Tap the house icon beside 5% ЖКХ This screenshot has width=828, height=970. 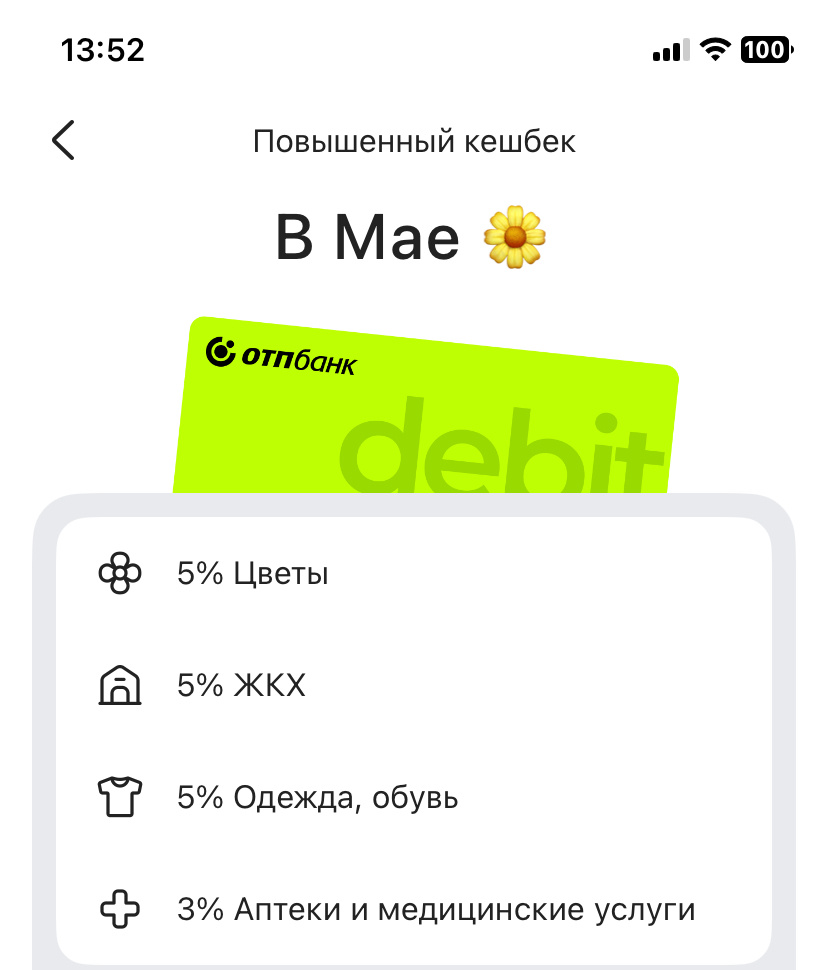pos(119,685)
